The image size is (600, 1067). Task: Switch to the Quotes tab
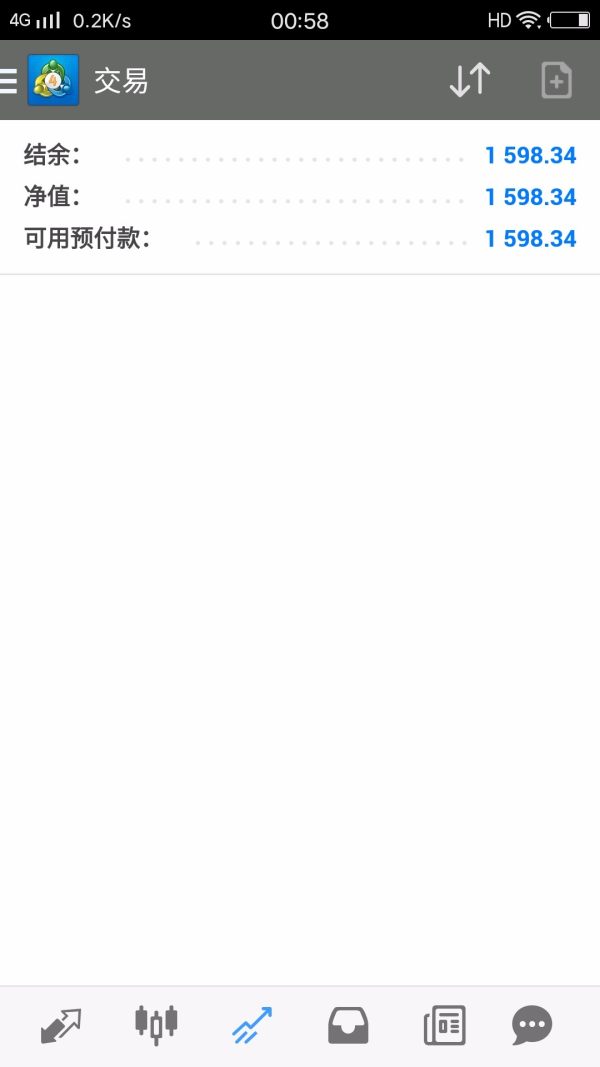[61, 1025]
